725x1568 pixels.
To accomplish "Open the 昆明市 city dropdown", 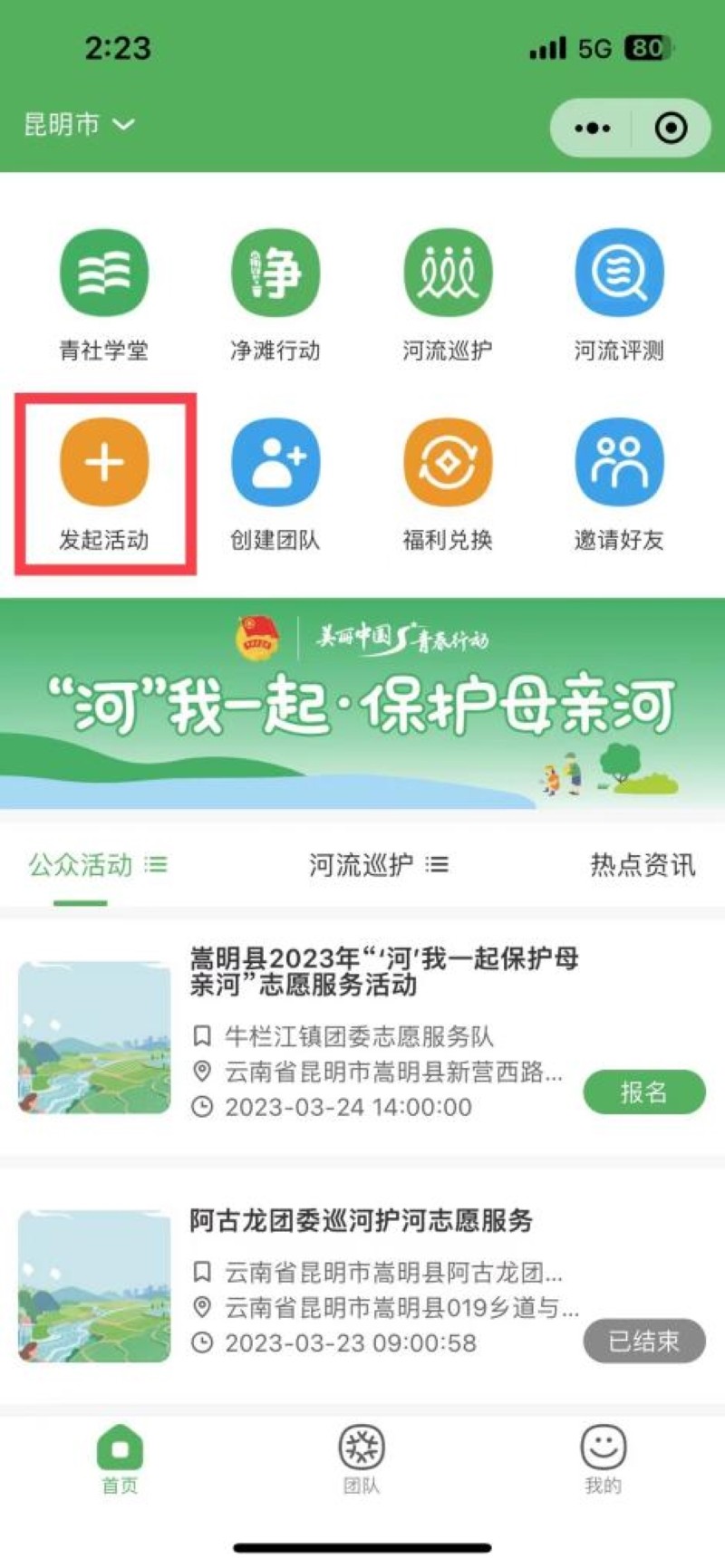I will 79,124.
